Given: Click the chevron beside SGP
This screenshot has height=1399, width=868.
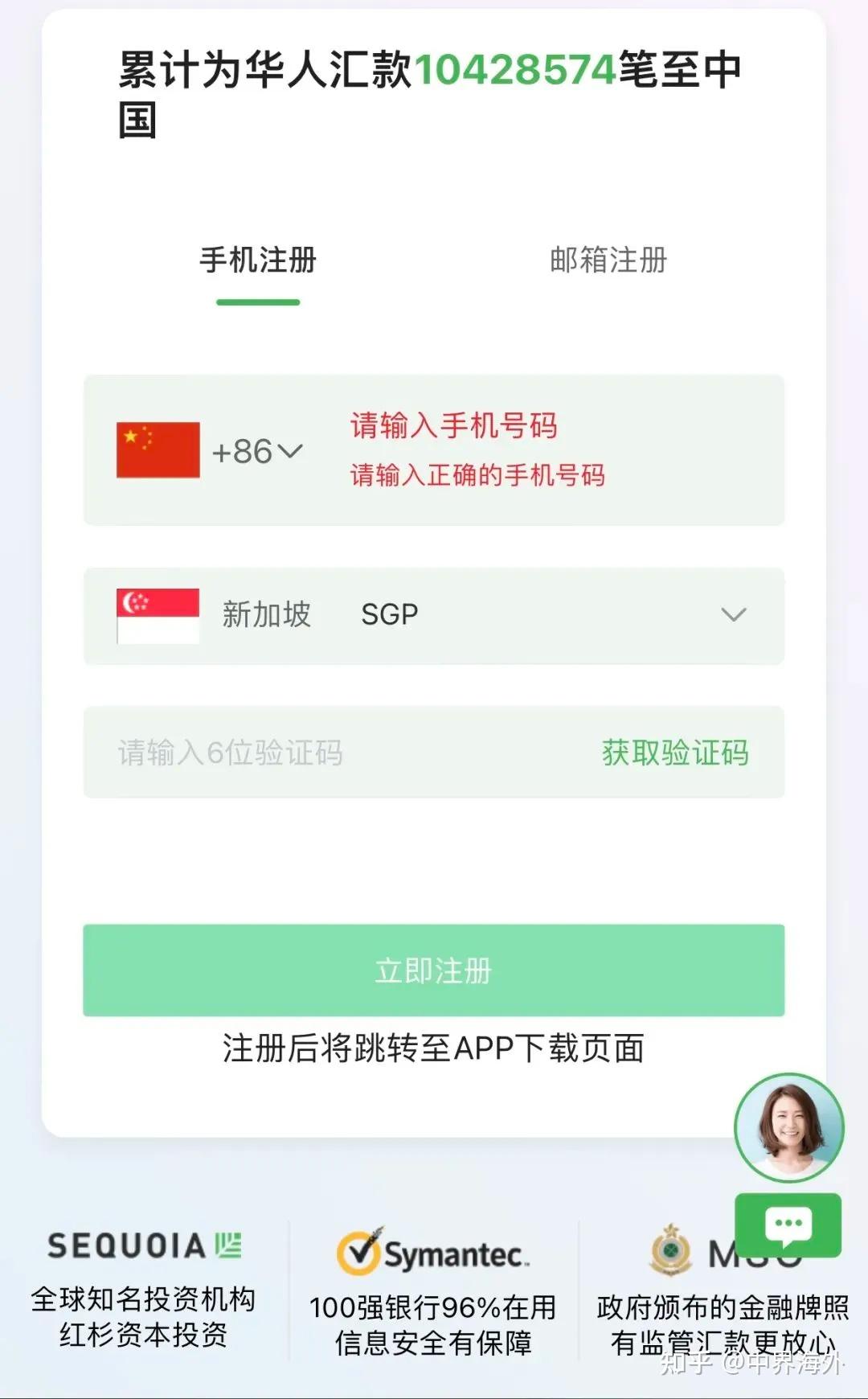Looking at the screenshot, I should (733, 614).
